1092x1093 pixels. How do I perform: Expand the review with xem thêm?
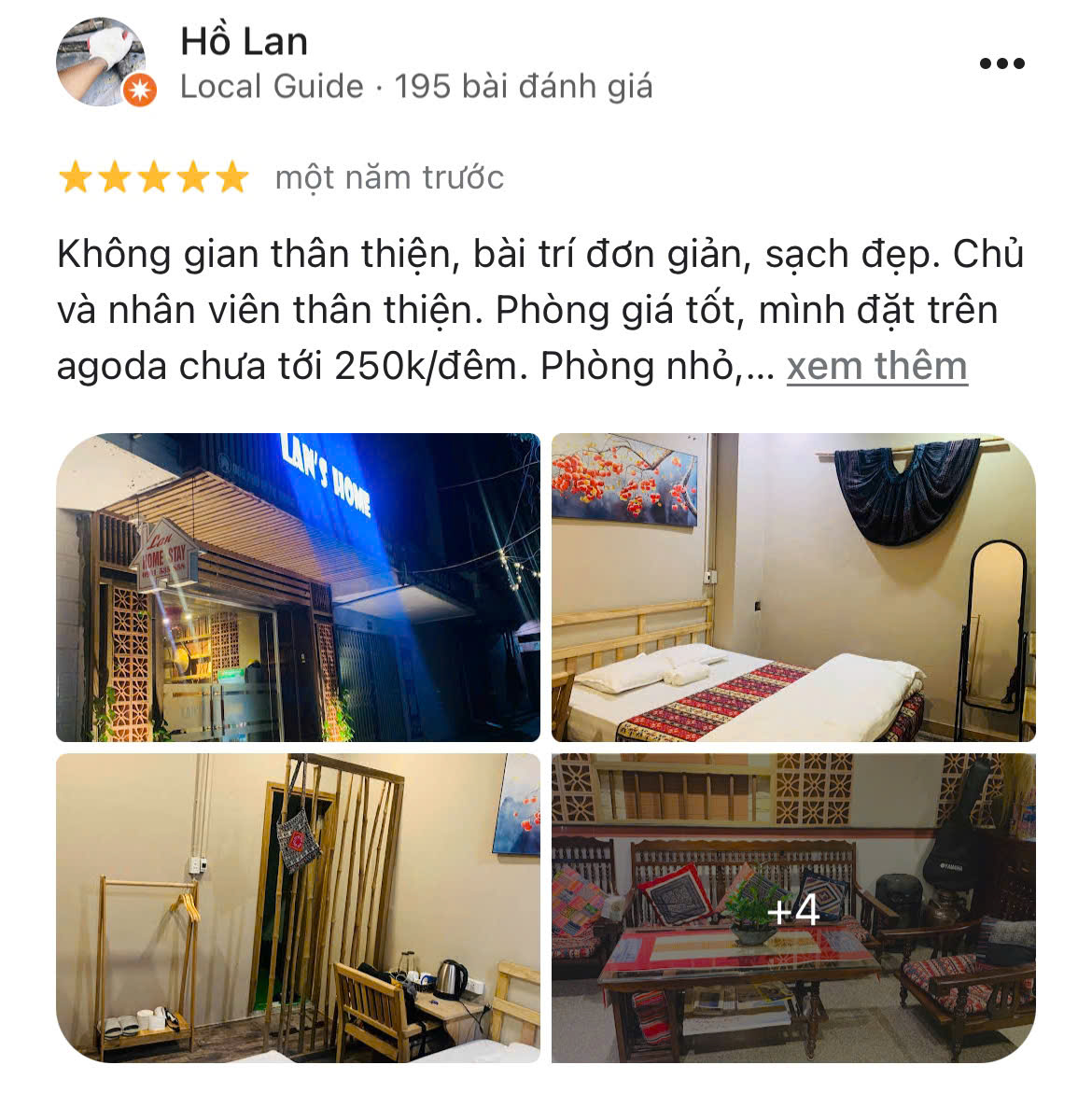tap(876, 367)
